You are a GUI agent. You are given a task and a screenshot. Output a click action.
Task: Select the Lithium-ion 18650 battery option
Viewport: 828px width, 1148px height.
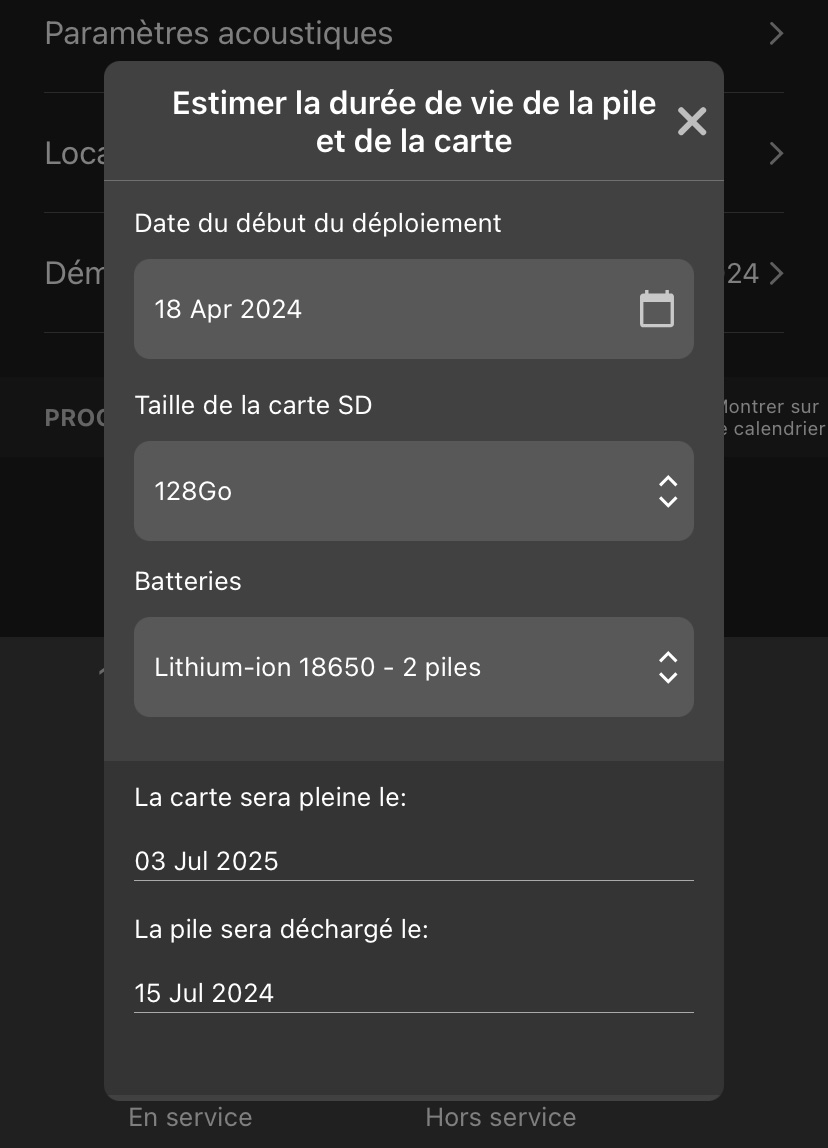coord(317,667)
